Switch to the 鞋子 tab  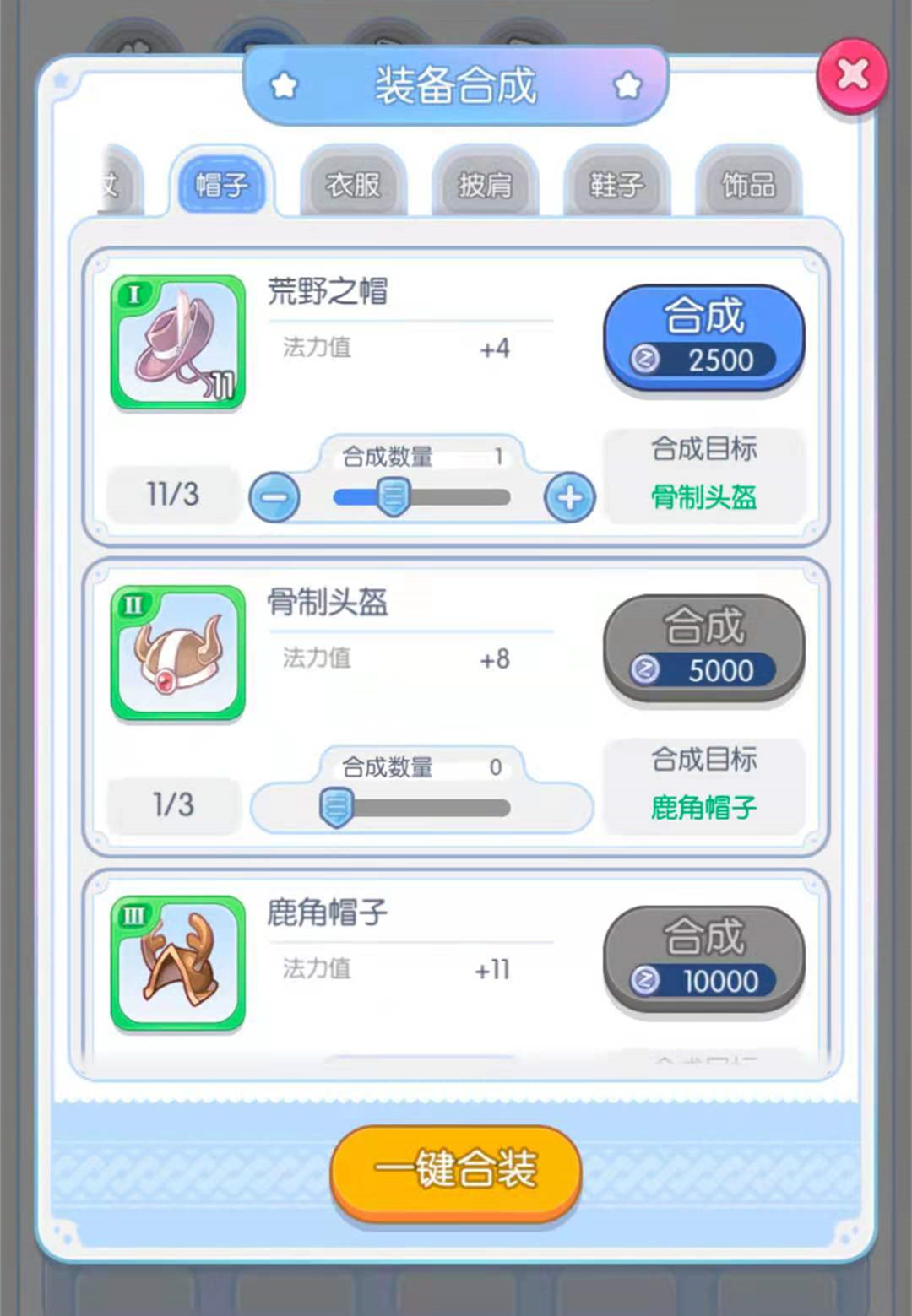click(x=616, y=184)
